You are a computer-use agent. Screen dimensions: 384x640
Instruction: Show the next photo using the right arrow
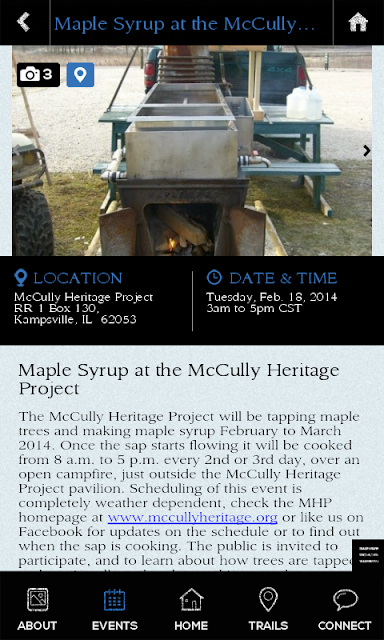coord(366,151)
